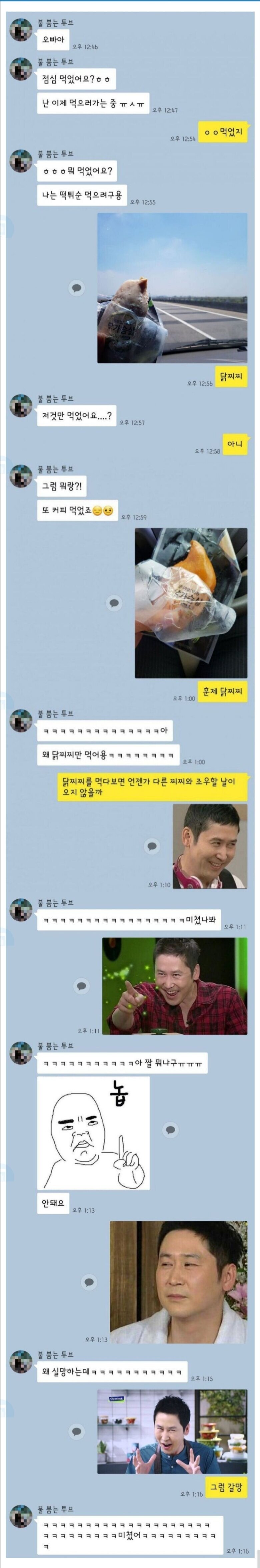View the man with red headphones image
The width and height of the screenshot is (260, 1568).
210,846
